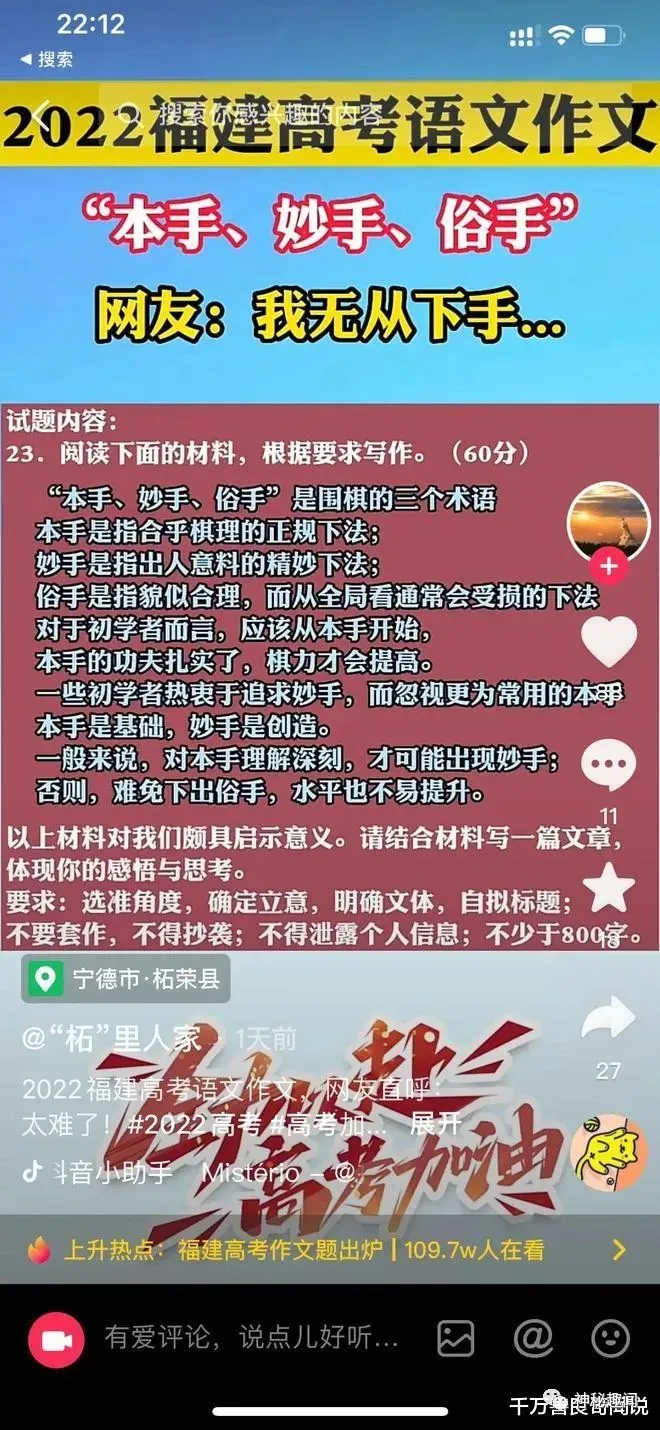Go back using the top-left arrow
This screenshot has height=1430, width=660.
coord(40,113)
